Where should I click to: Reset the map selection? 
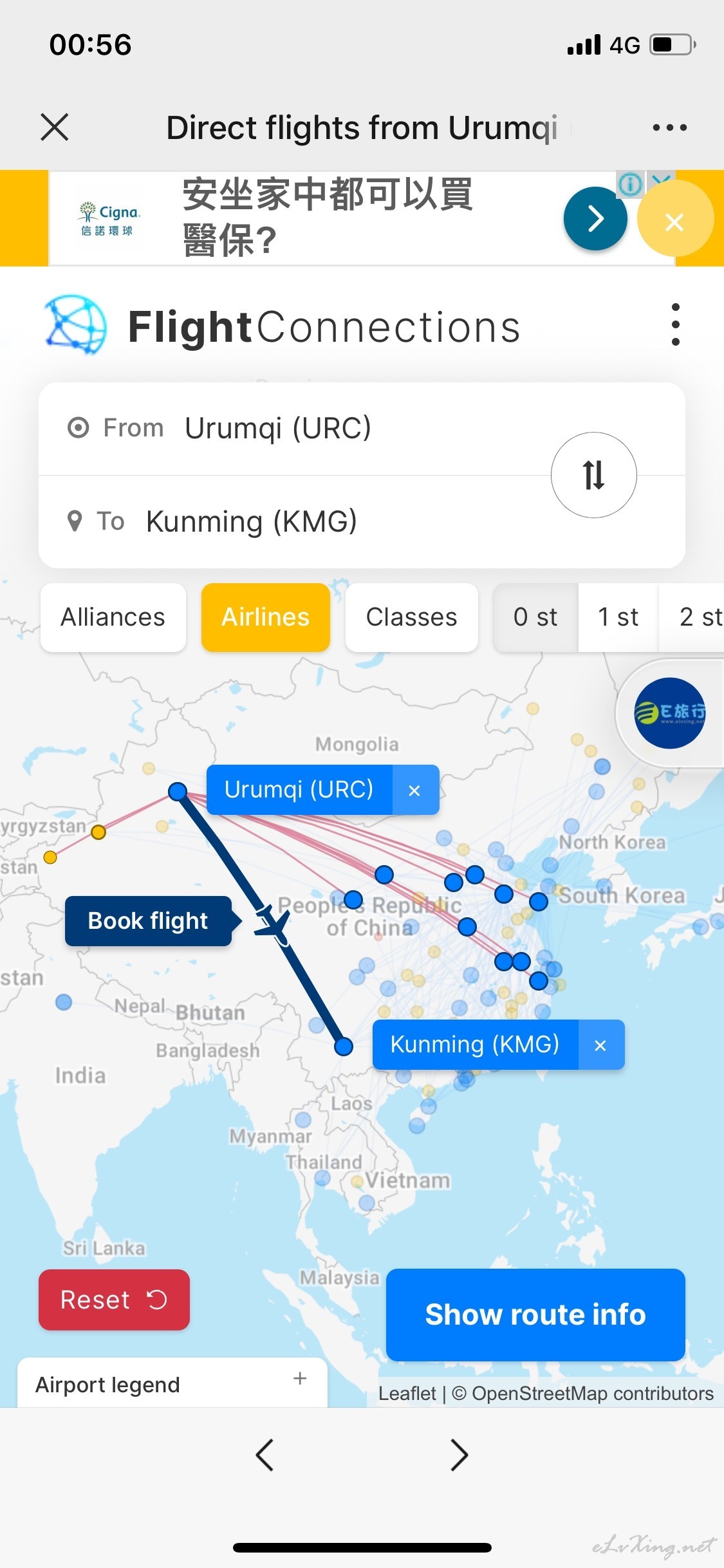pos(114,1300)
